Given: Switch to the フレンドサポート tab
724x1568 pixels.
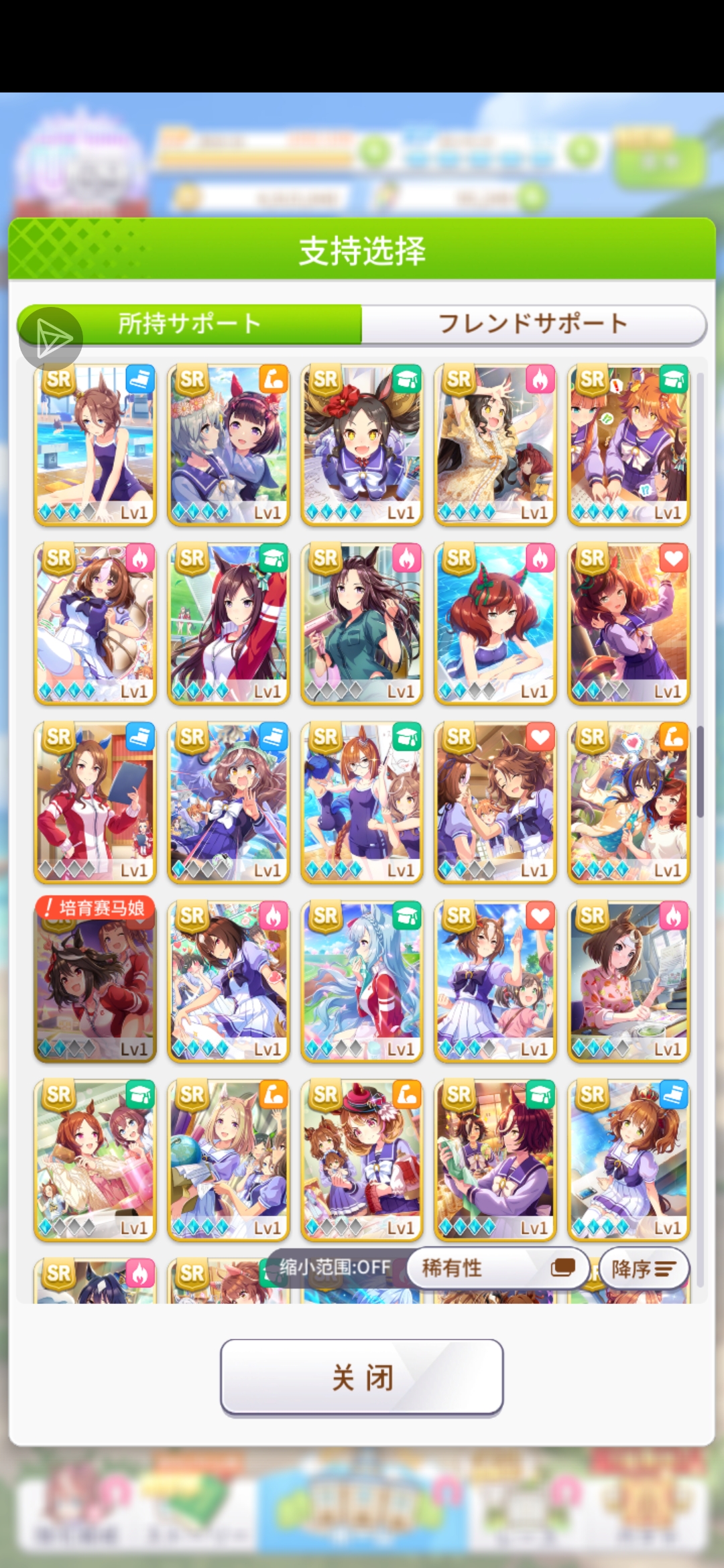Looking at the screenshot, I should pos(533,324).
